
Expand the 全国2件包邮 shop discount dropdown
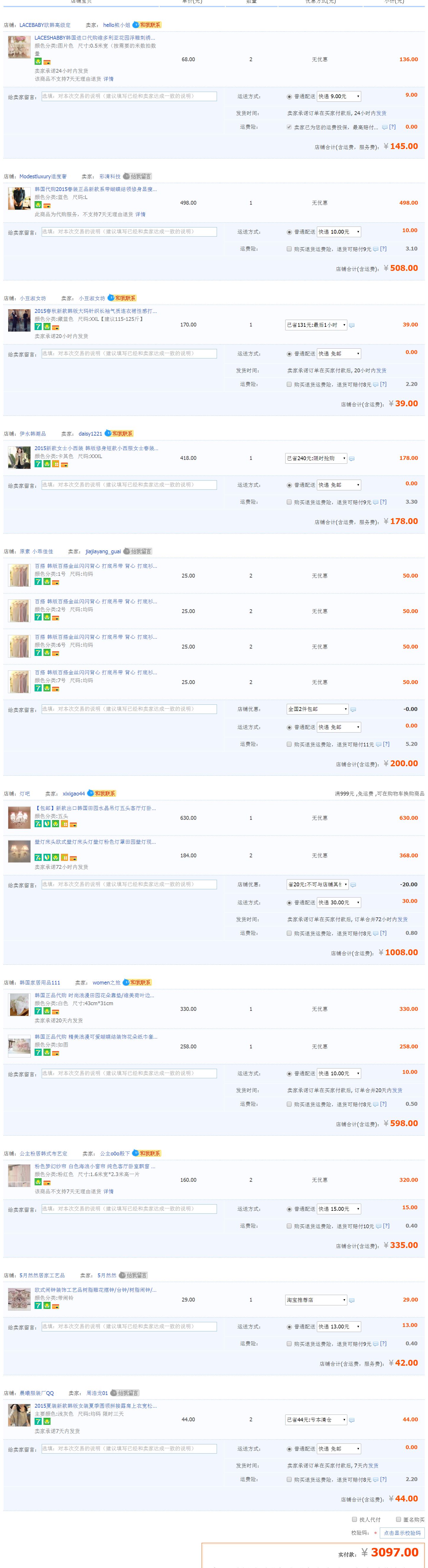317,709
